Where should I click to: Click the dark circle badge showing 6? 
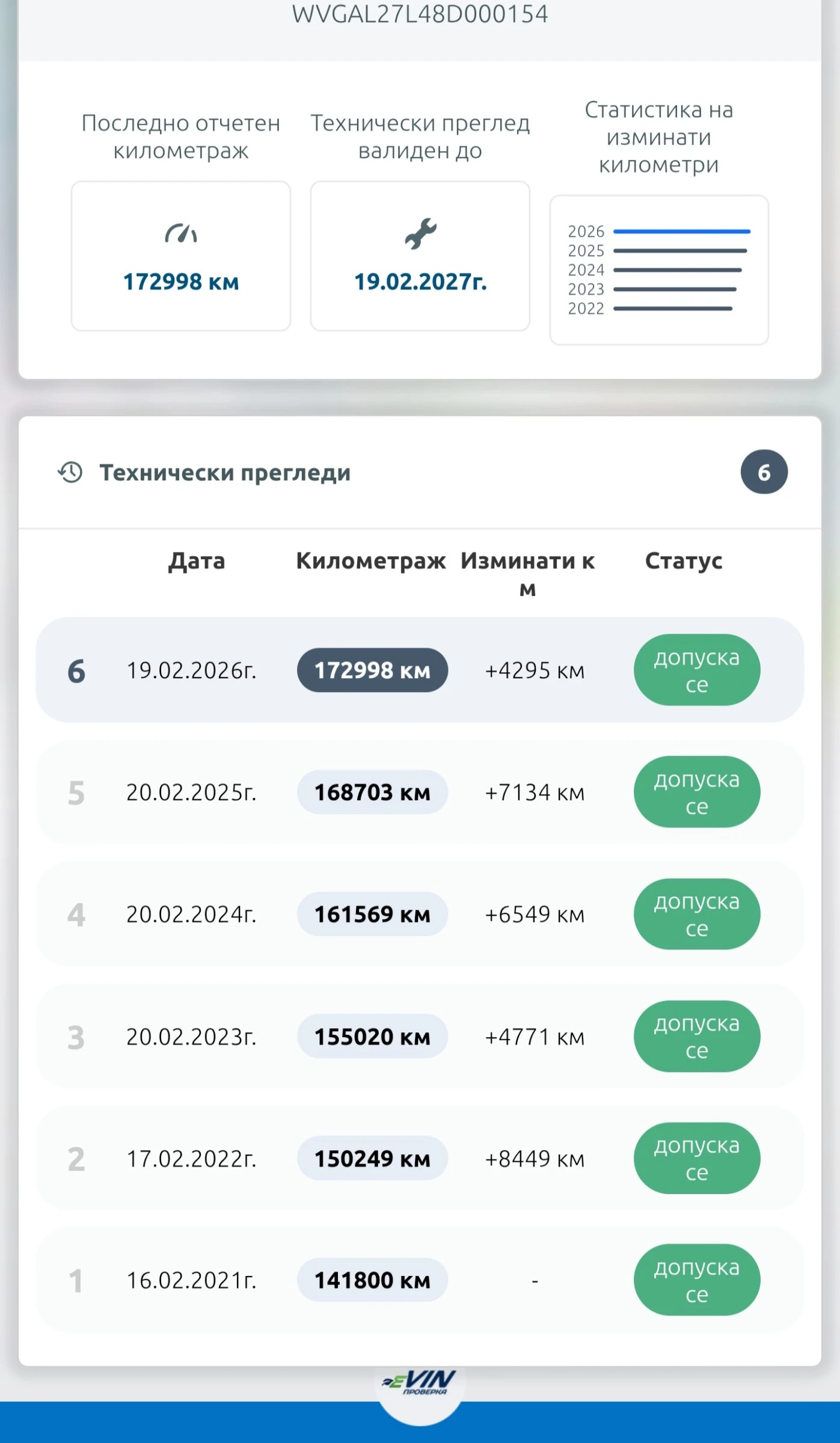pyautogui.click(x=764, y=473)
